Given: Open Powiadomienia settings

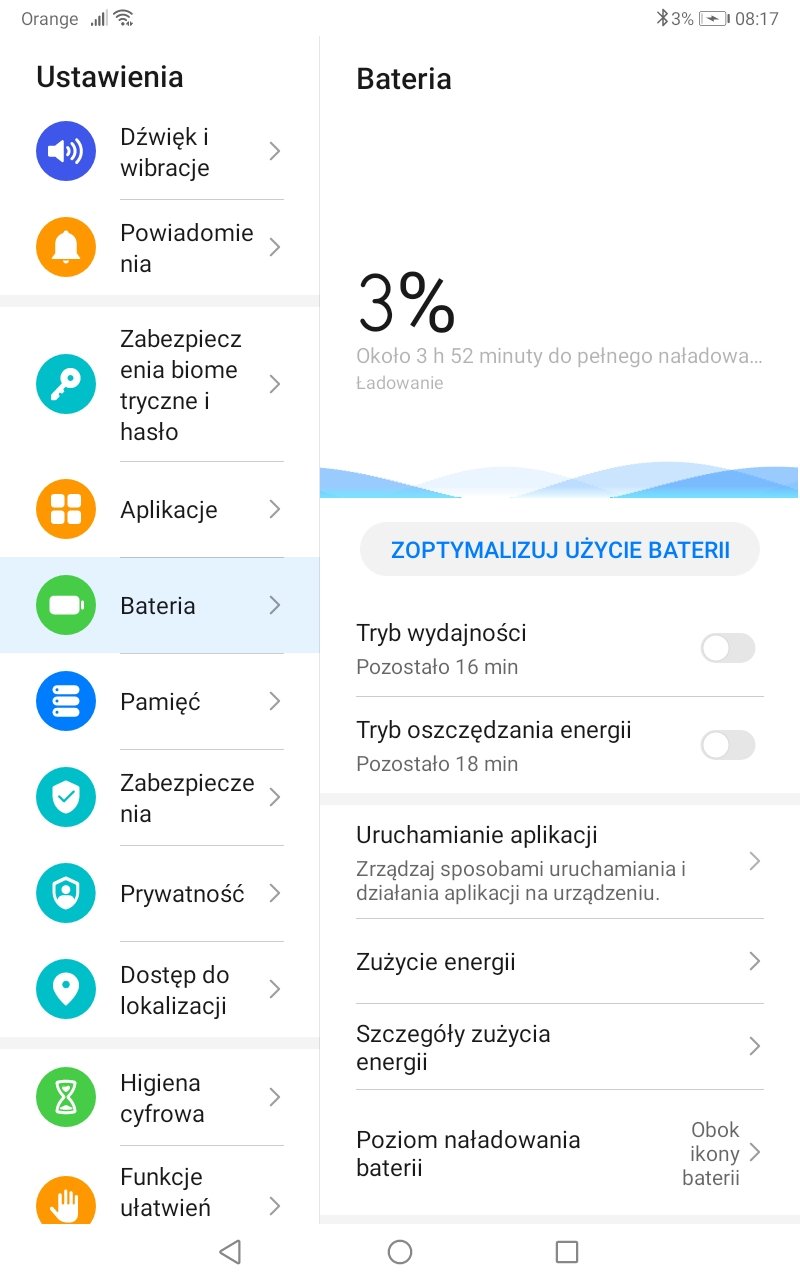Looking at the screenshot, I should pyautogui.click(x=160, y=248).
